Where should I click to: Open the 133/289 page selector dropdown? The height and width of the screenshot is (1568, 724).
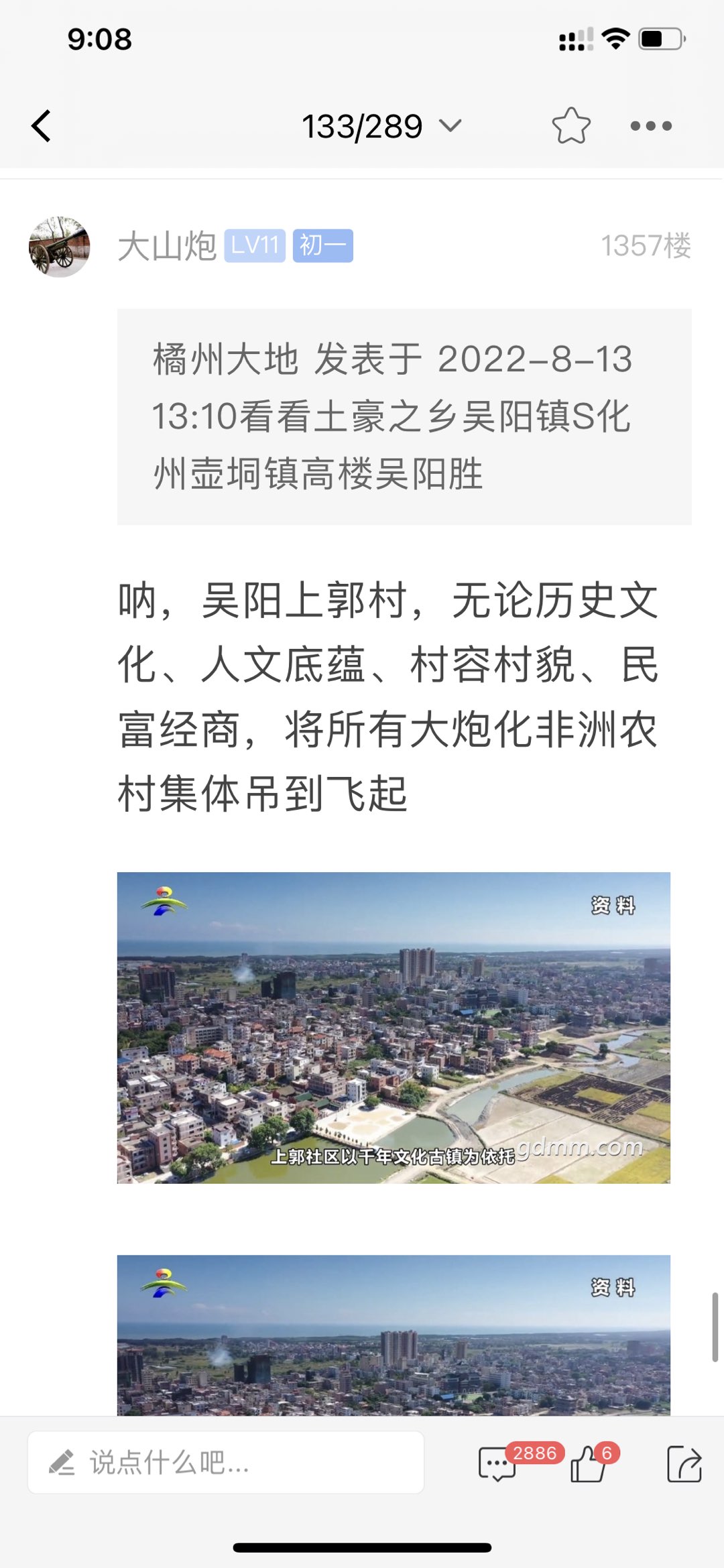pyautogui.click(x=381, y=126)
